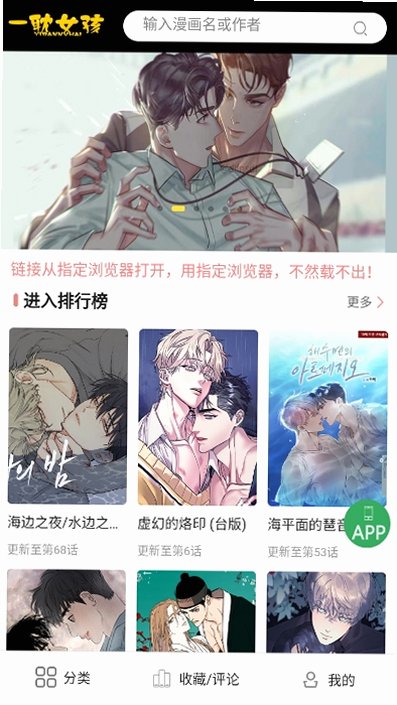Switch to the 分类 tab
The width and height of the screenshot is (397, 705).
pos(63,678)
